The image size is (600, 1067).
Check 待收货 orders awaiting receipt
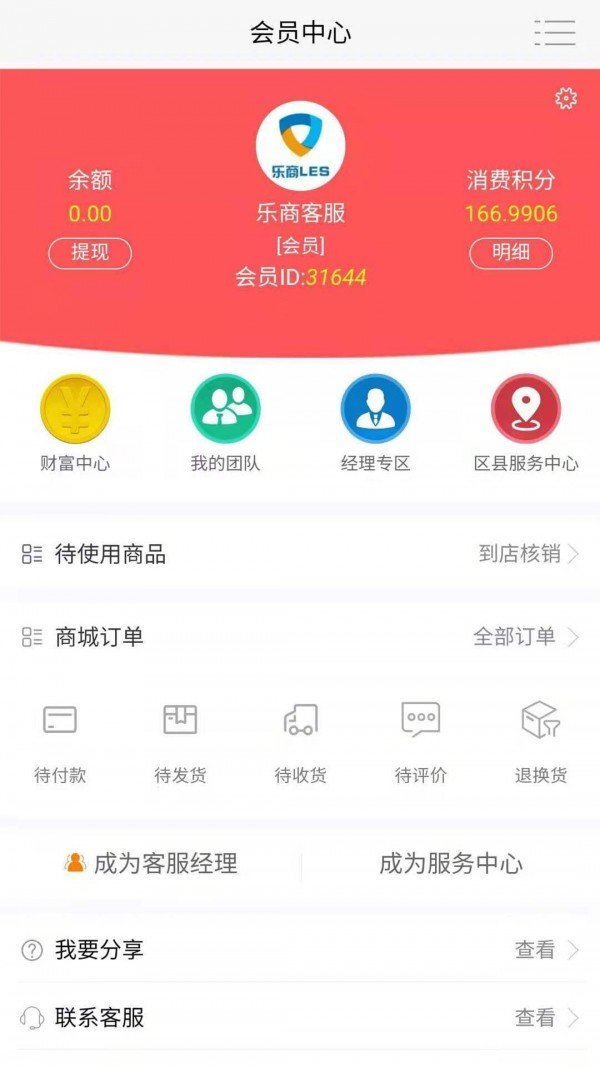coord(300,740)
